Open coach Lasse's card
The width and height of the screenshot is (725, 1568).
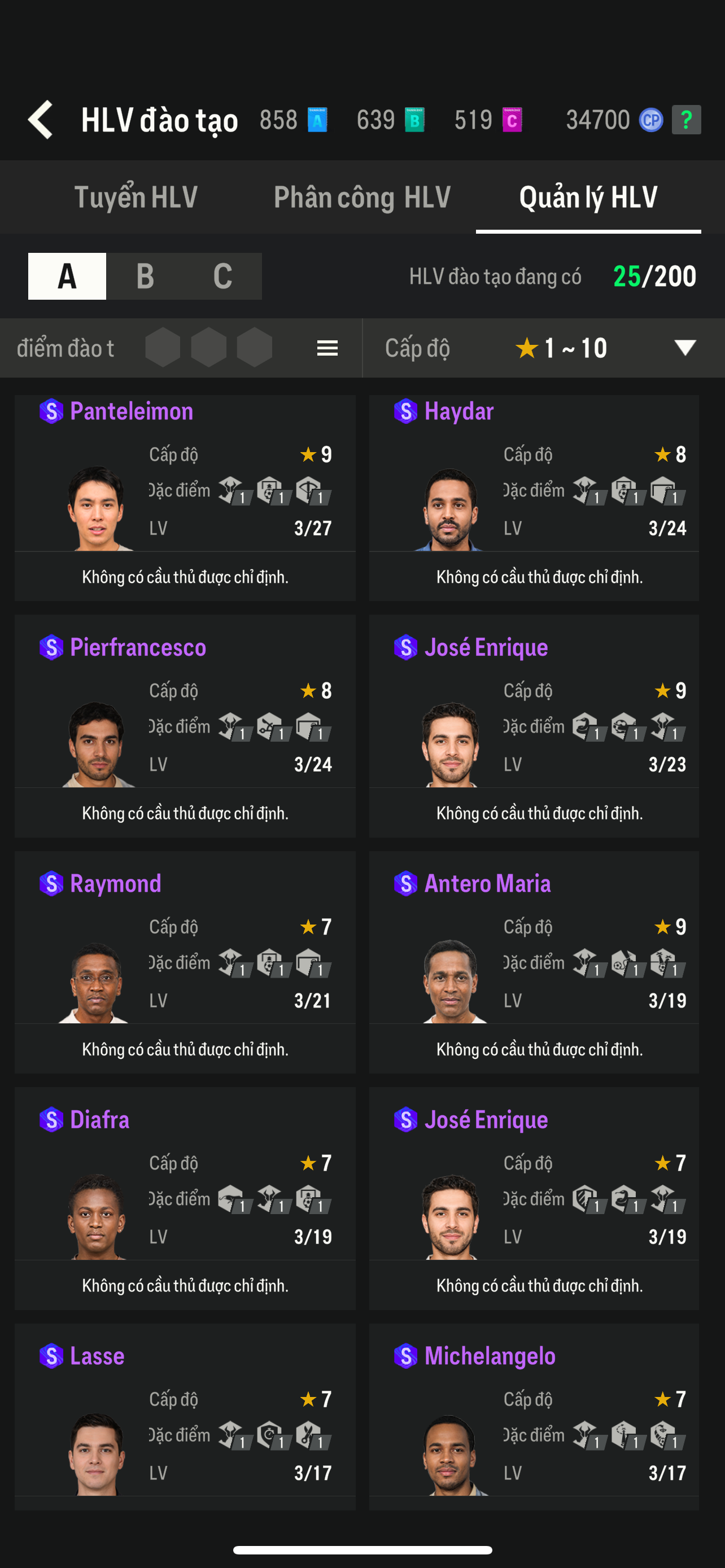(185, 1416)
